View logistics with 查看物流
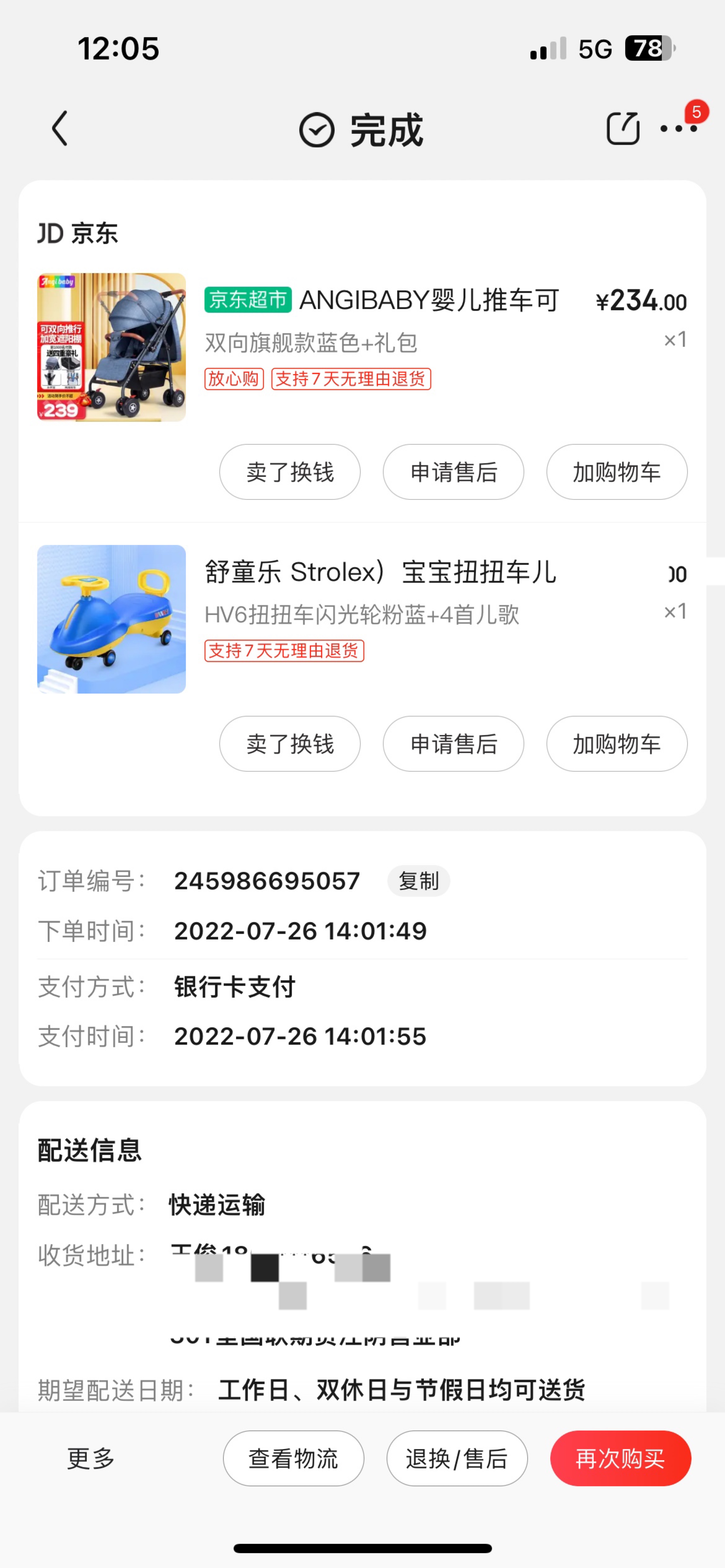This screenshot has width=725, height=1568. pyautogui.click(x=293, y=1458)
